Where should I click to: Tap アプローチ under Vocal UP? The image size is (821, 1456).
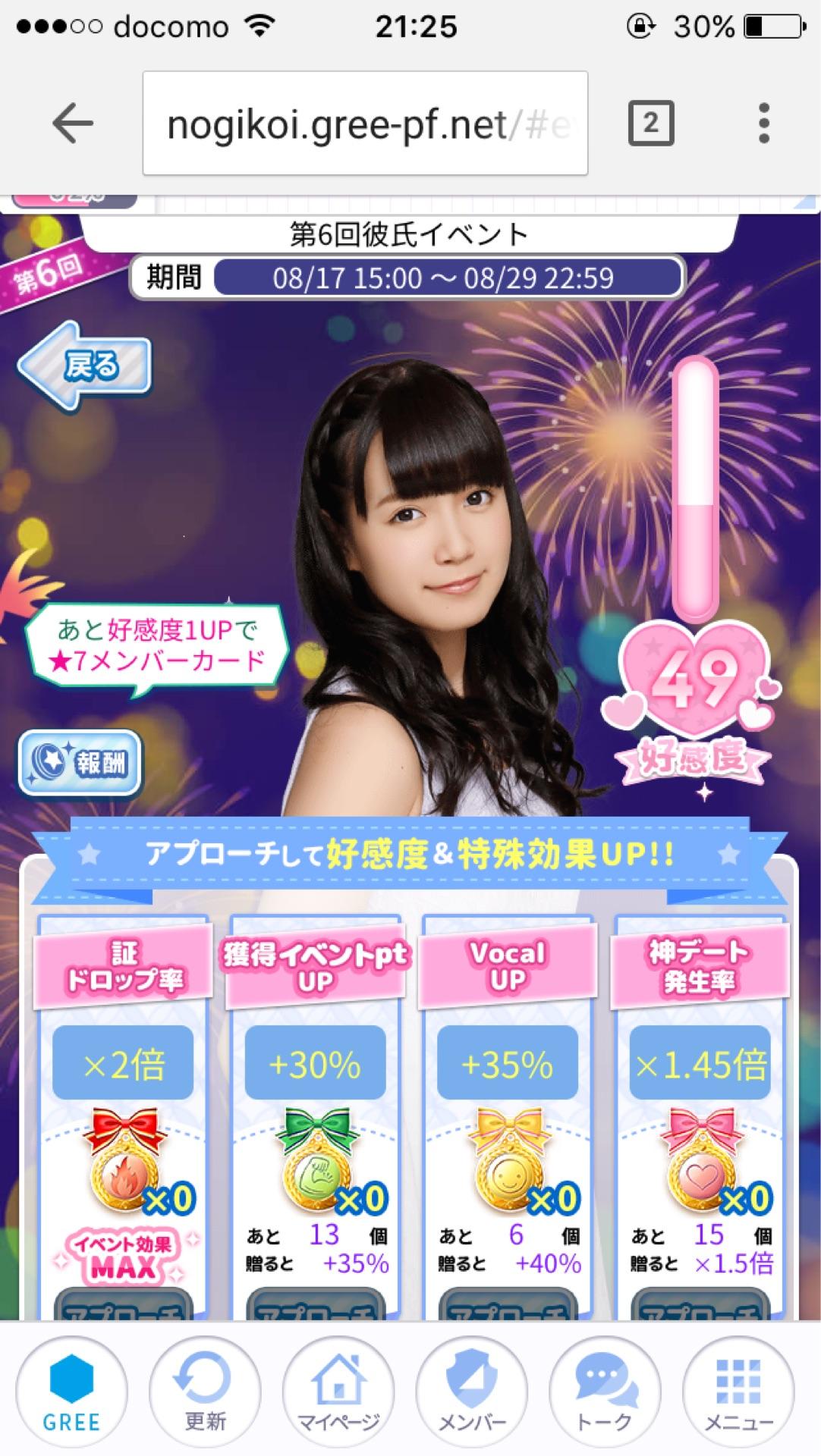point(508,1305)
